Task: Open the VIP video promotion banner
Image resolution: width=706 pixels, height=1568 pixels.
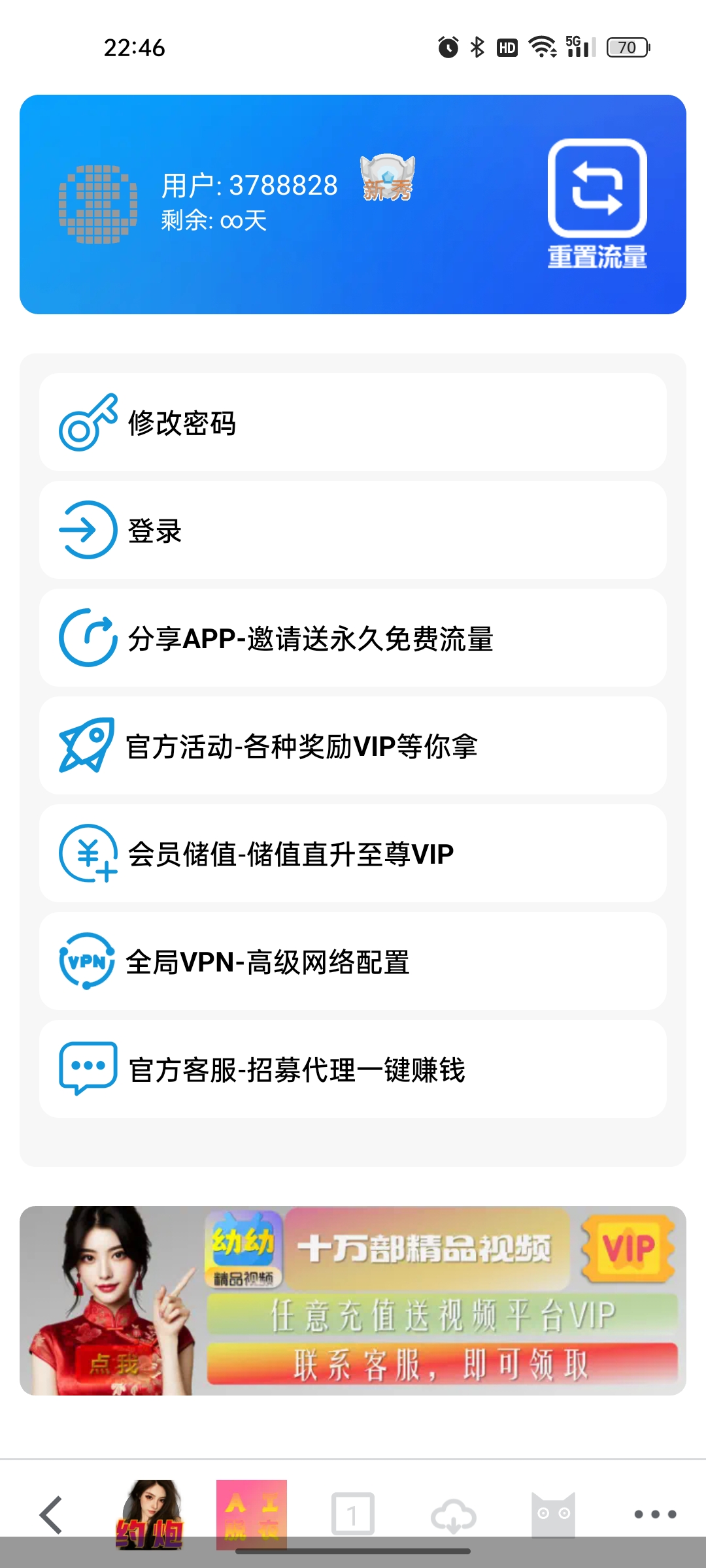Action: pos(353,1301)
